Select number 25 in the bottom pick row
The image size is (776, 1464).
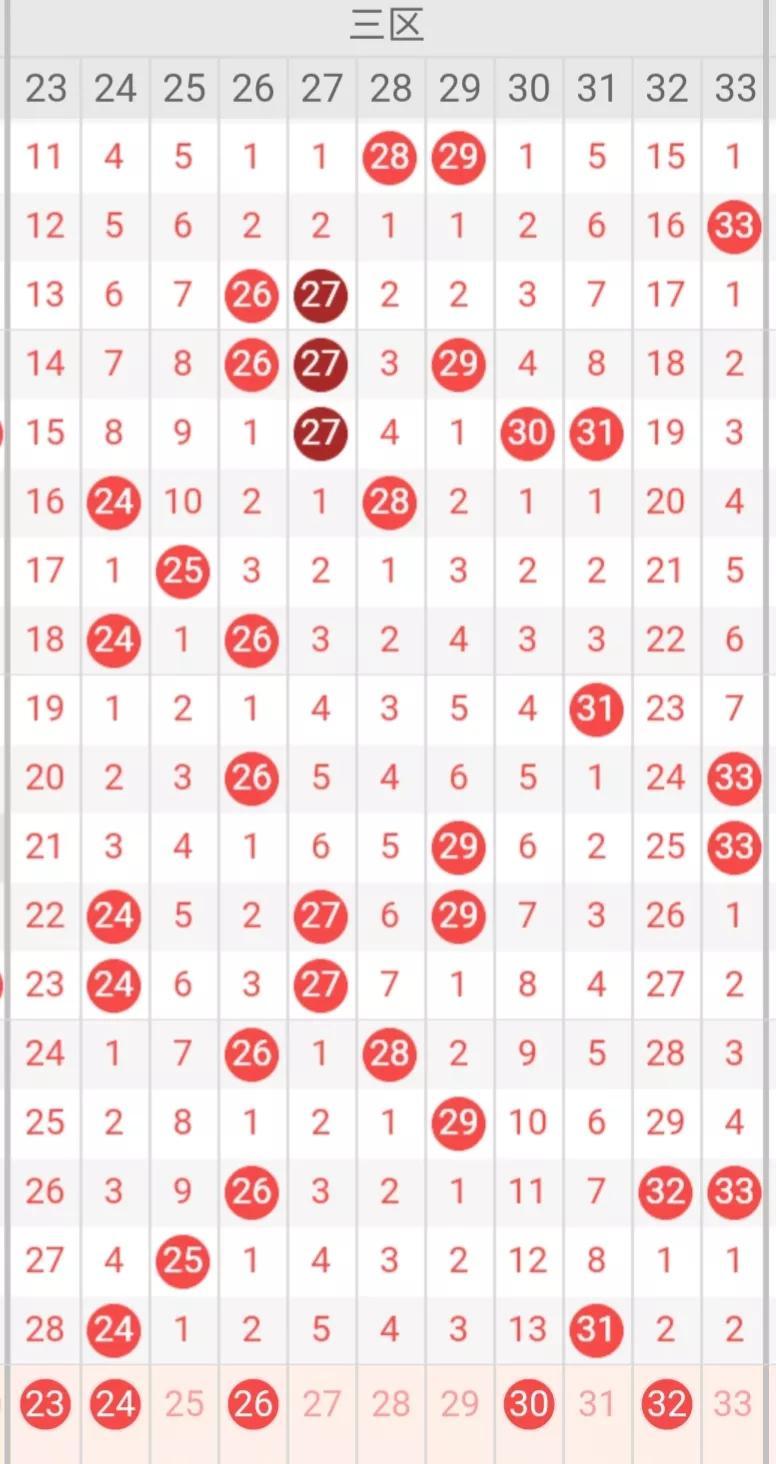[x=183, y=1405]
